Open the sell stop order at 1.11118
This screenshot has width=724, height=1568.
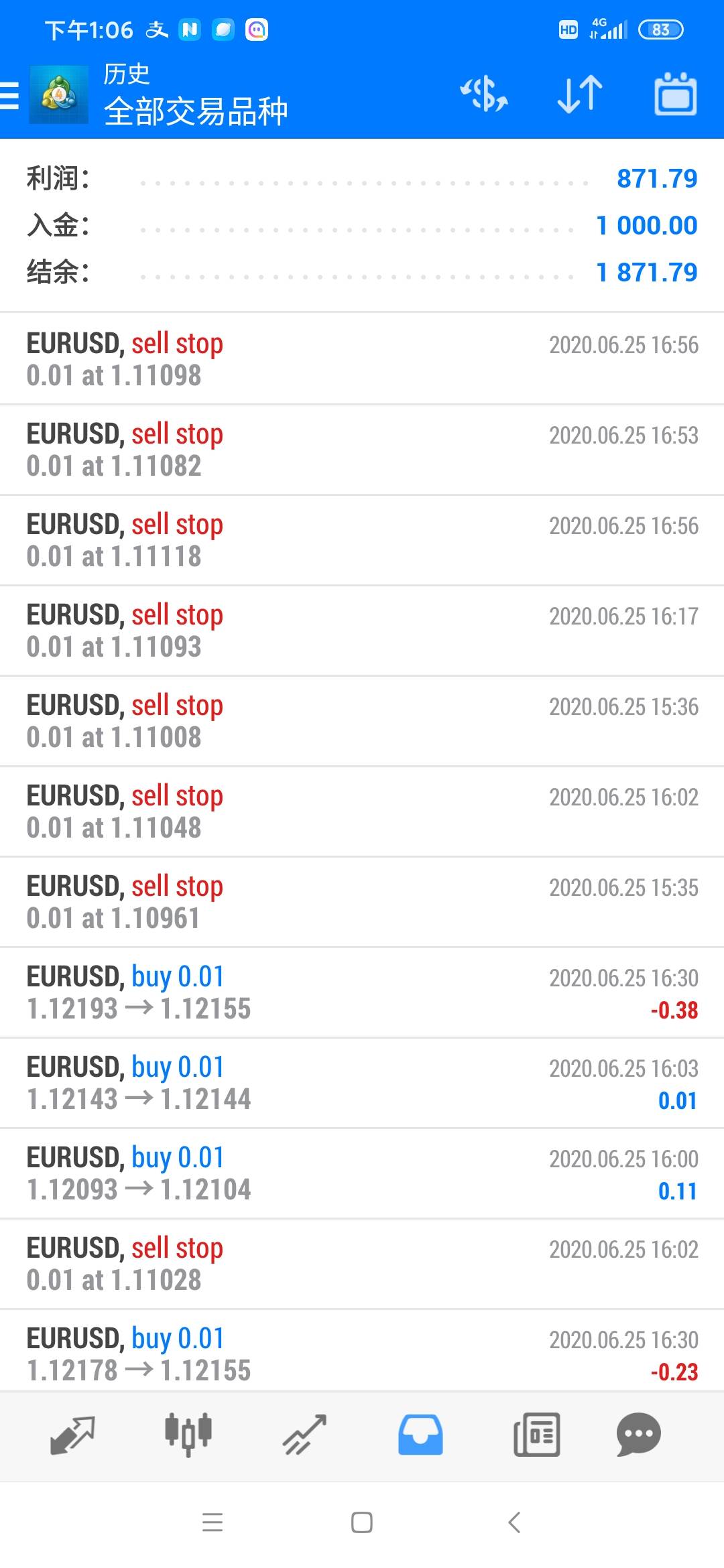pos(362,540)
